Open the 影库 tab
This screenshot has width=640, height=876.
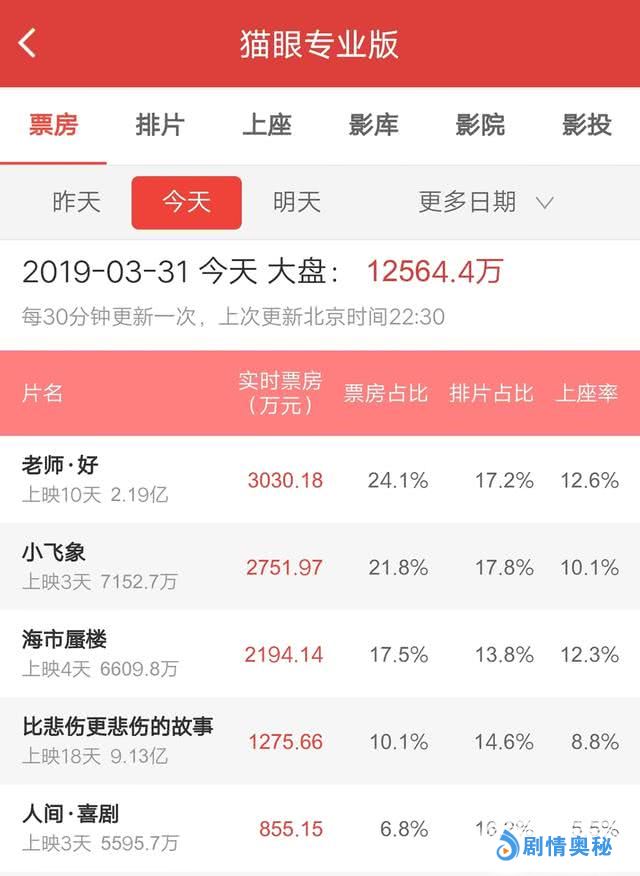pyautogui.click(x=373, y=125)
